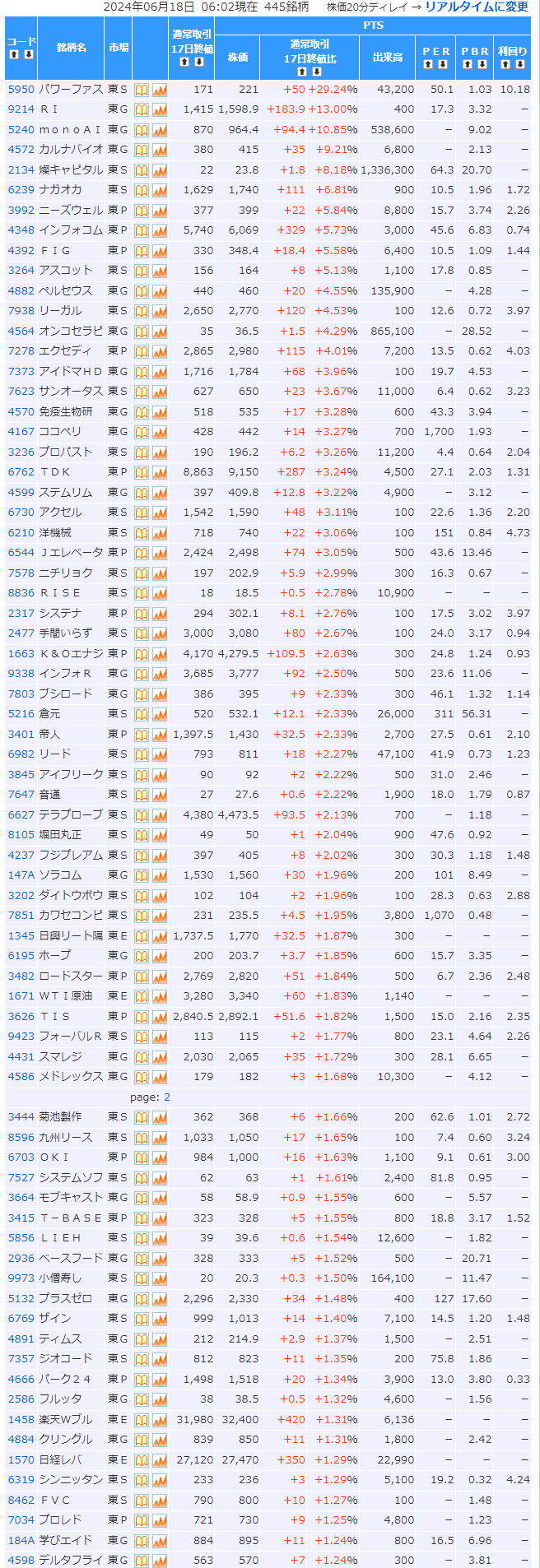540x1568 pixels.
Task: Open stock code 4666 パーク24
Action: [21, 1379]
